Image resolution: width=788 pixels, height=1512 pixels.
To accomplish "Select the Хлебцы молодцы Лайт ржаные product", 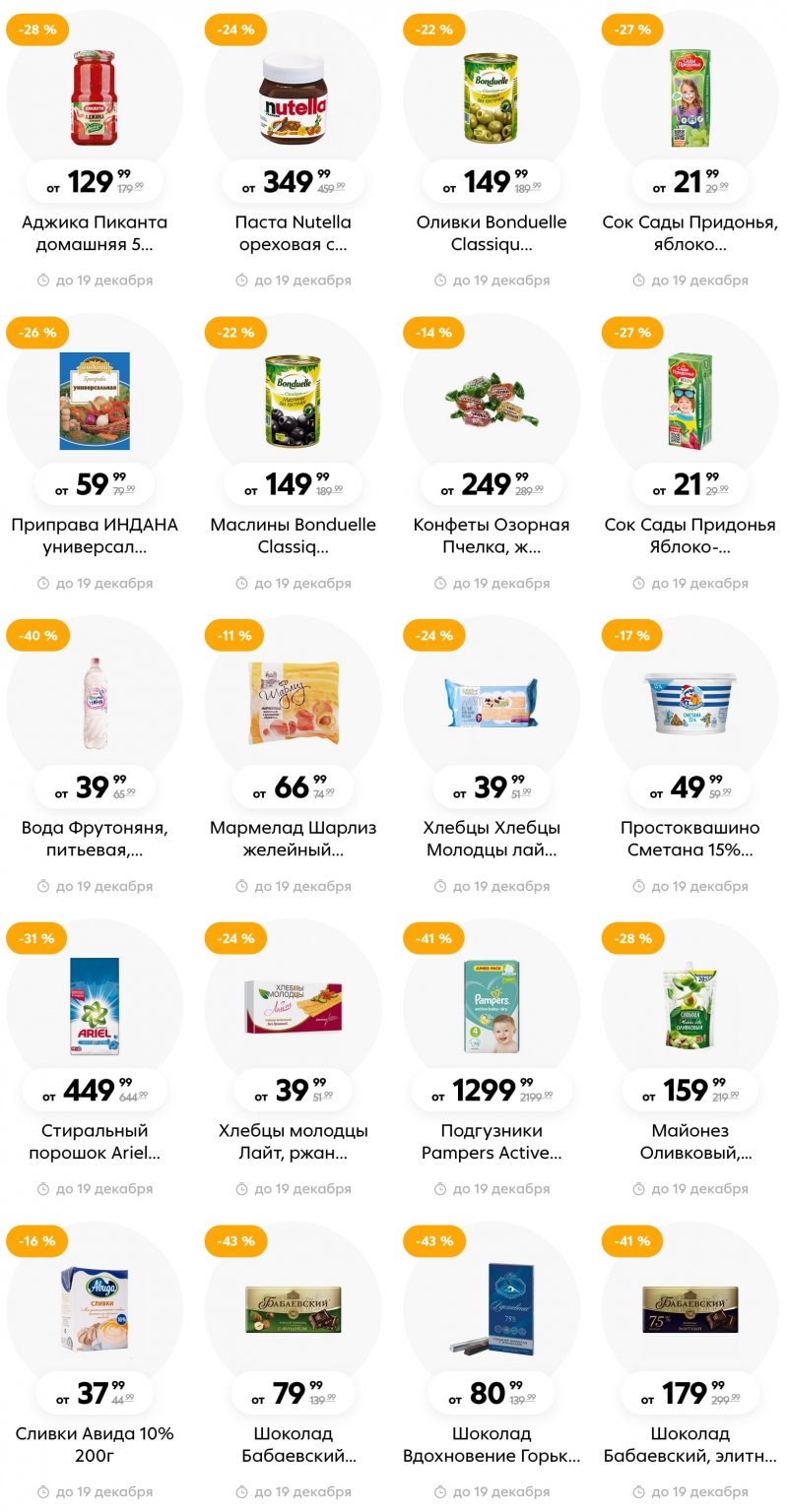I will coord(293,1007).
